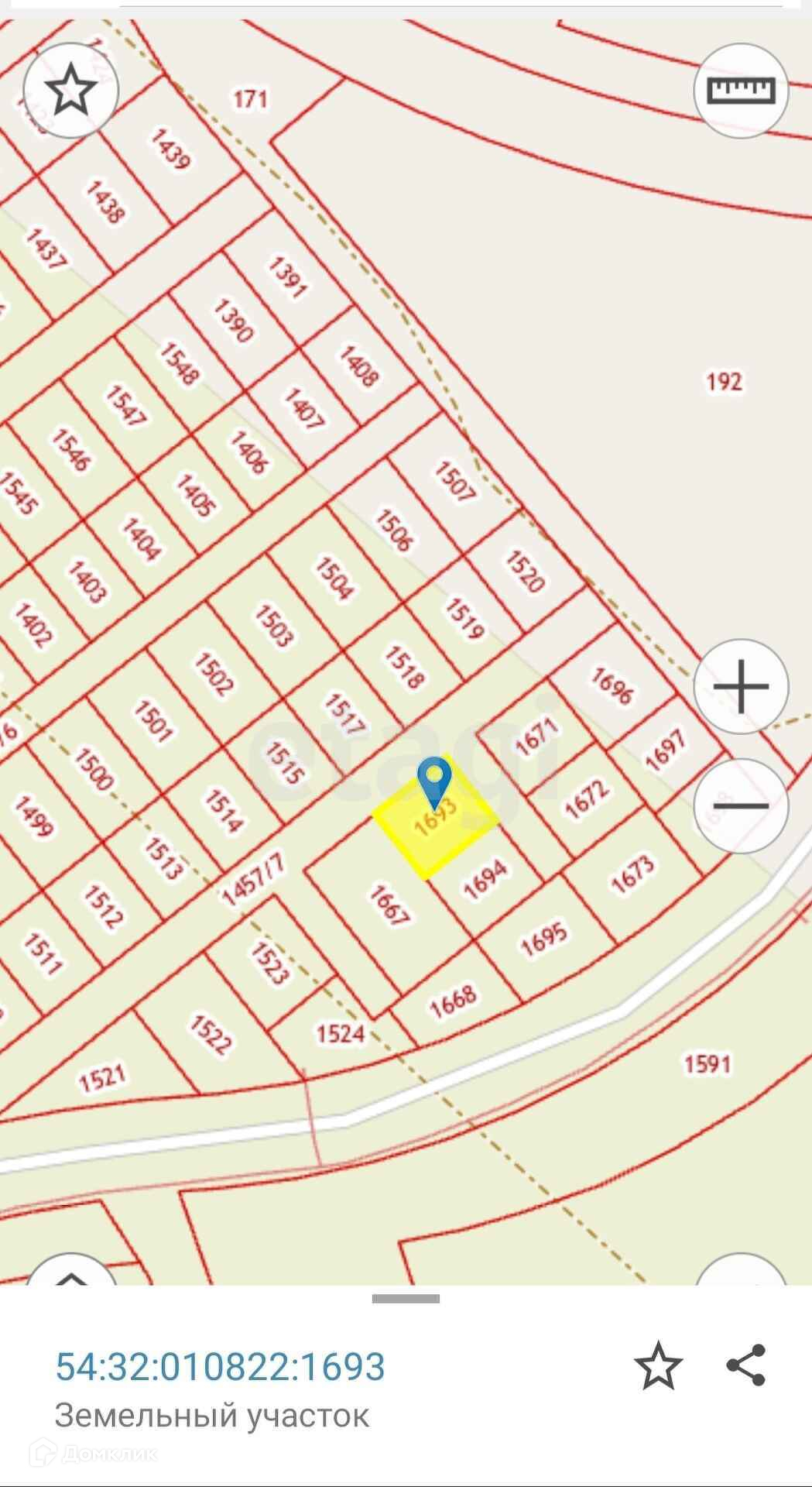The height and width of the screenshot is (1487, 812).
Task: Add this land plot to favorites
Action: coord(658,1366)
